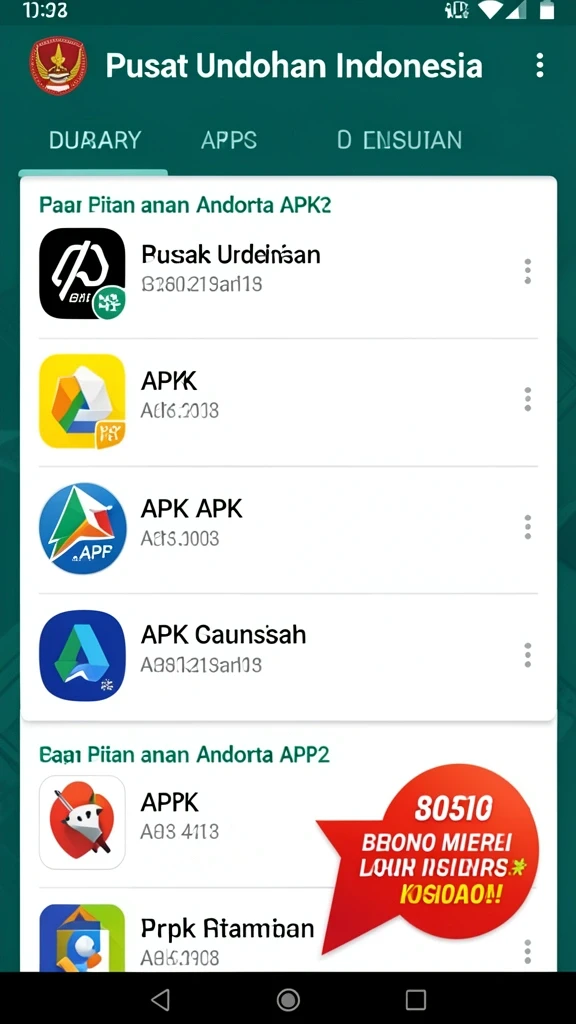Select the DUBARY tab
Image resolution: width=576 pixels, height=1024 pixels.
[95, 140]
